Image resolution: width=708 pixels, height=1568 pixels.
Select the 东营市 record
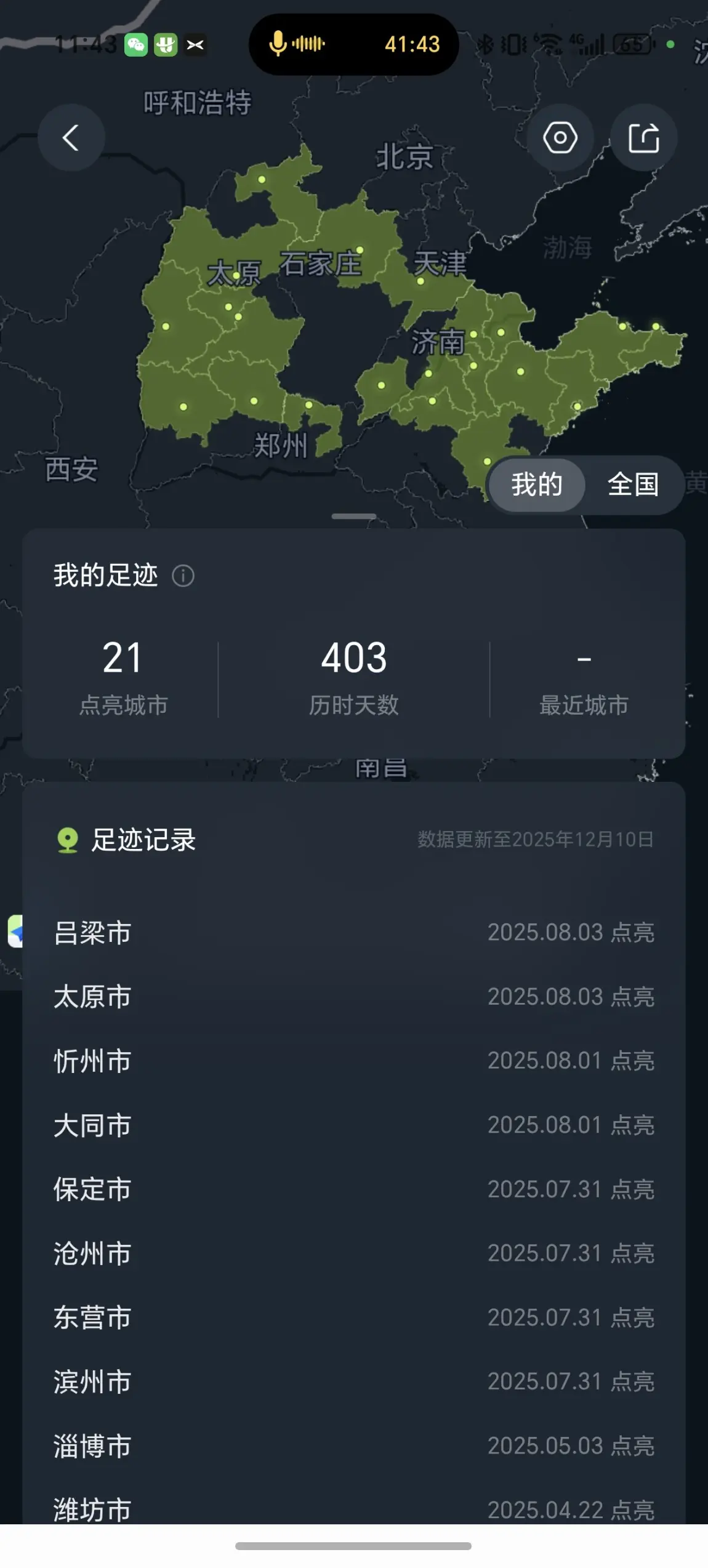tap(354, 1317)
